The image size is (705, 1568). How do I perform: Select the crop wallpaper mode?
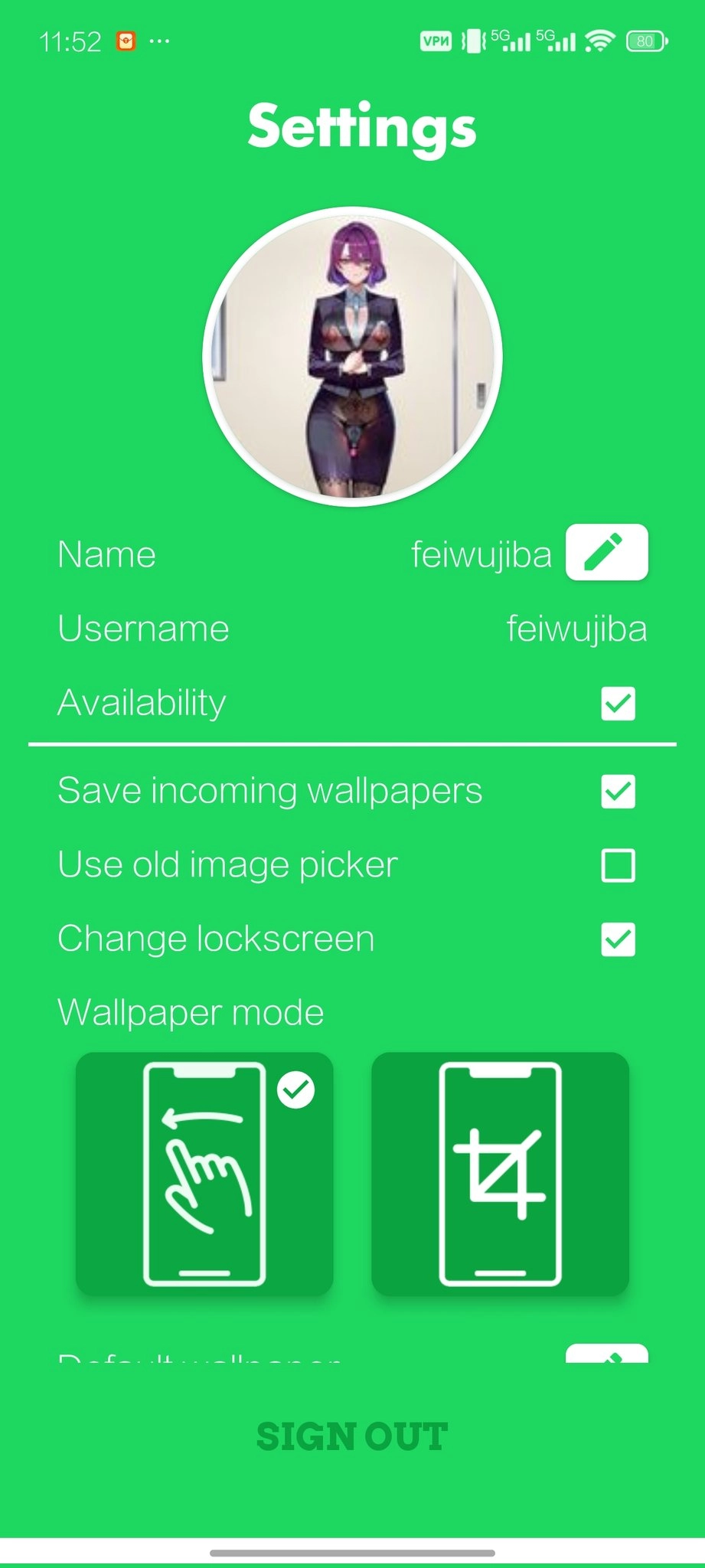500,1174
